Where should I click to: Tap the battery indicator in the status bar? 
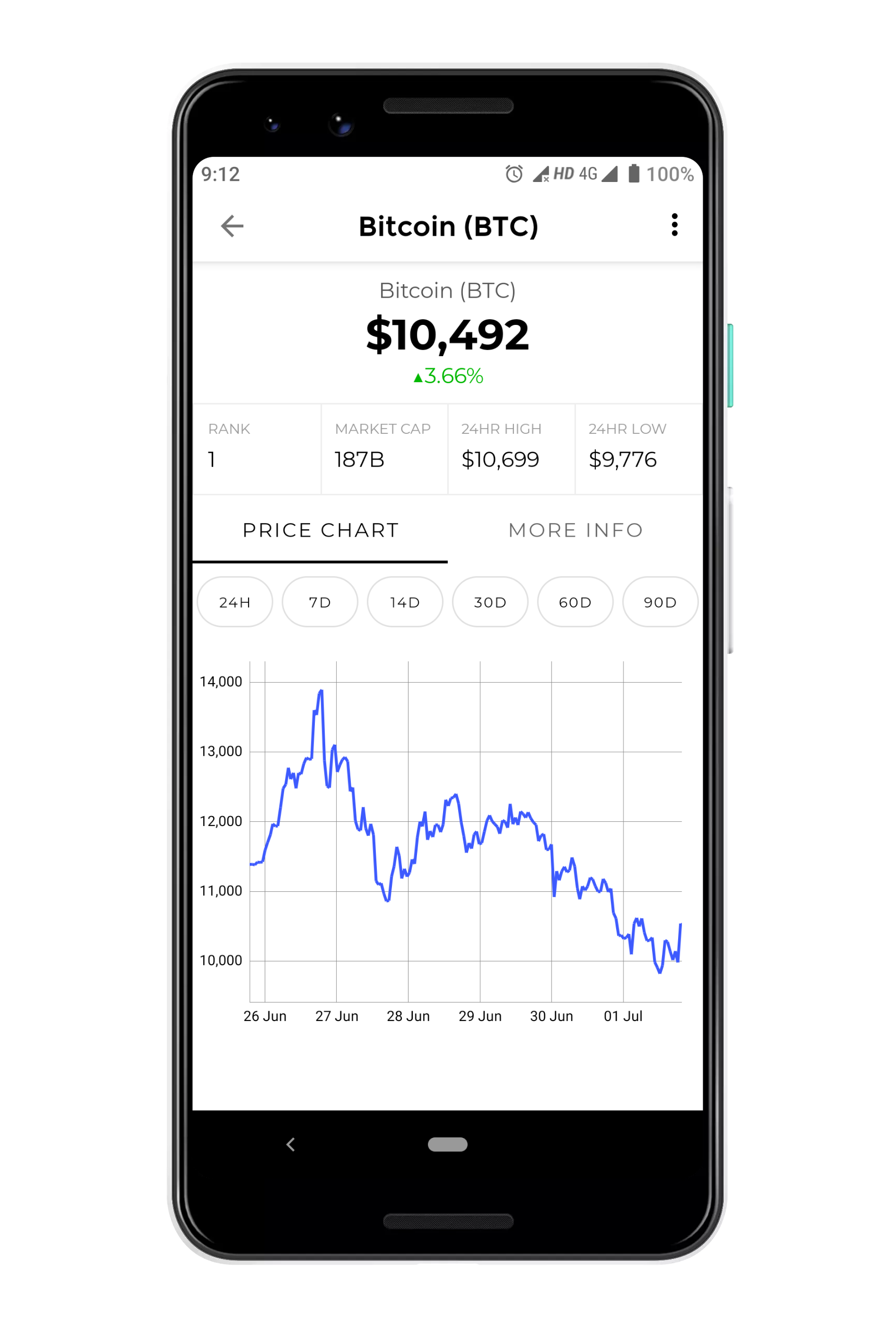(634, 174)
